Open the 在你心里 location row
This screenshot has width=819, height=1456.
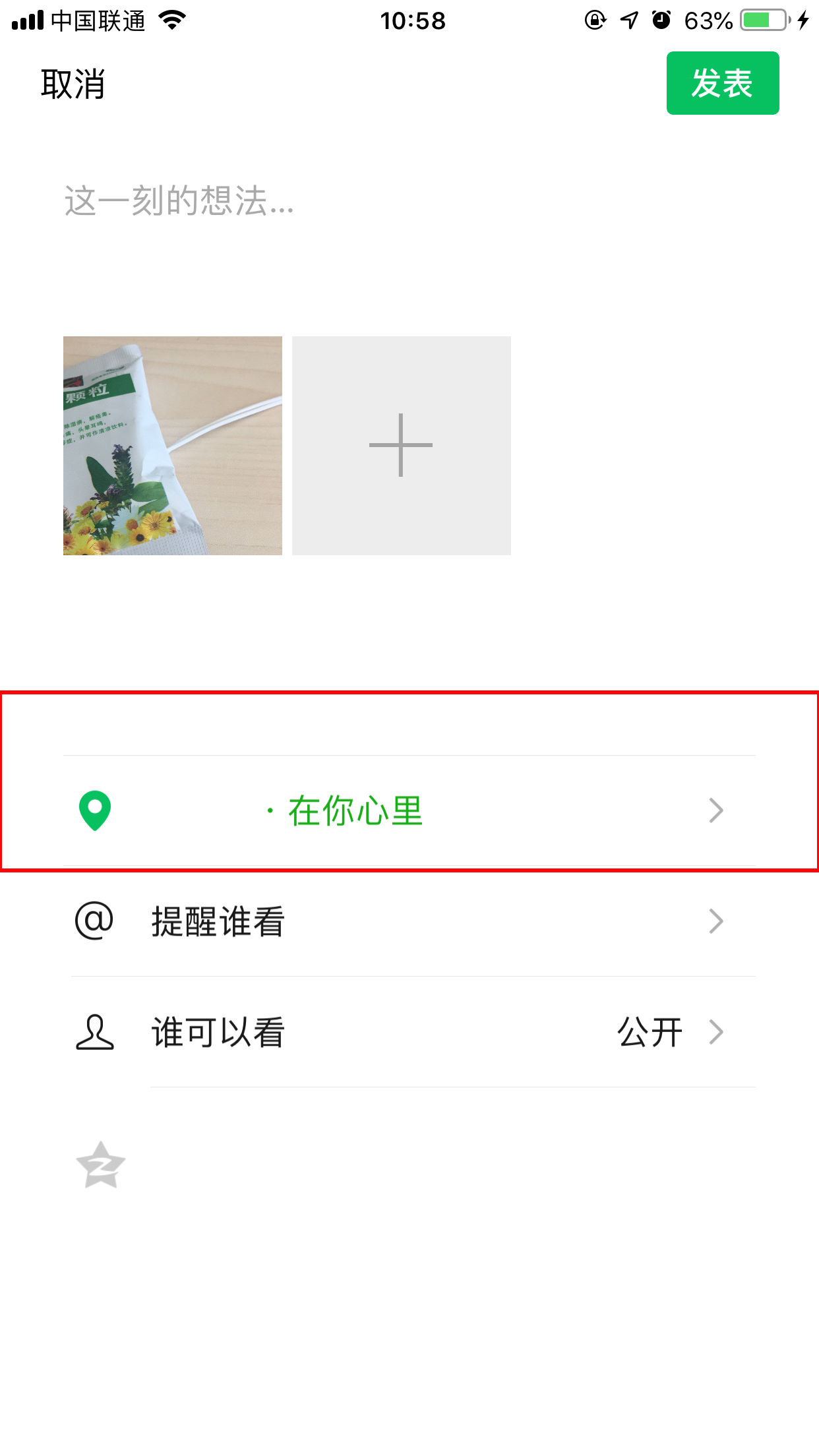click(409, 810)
